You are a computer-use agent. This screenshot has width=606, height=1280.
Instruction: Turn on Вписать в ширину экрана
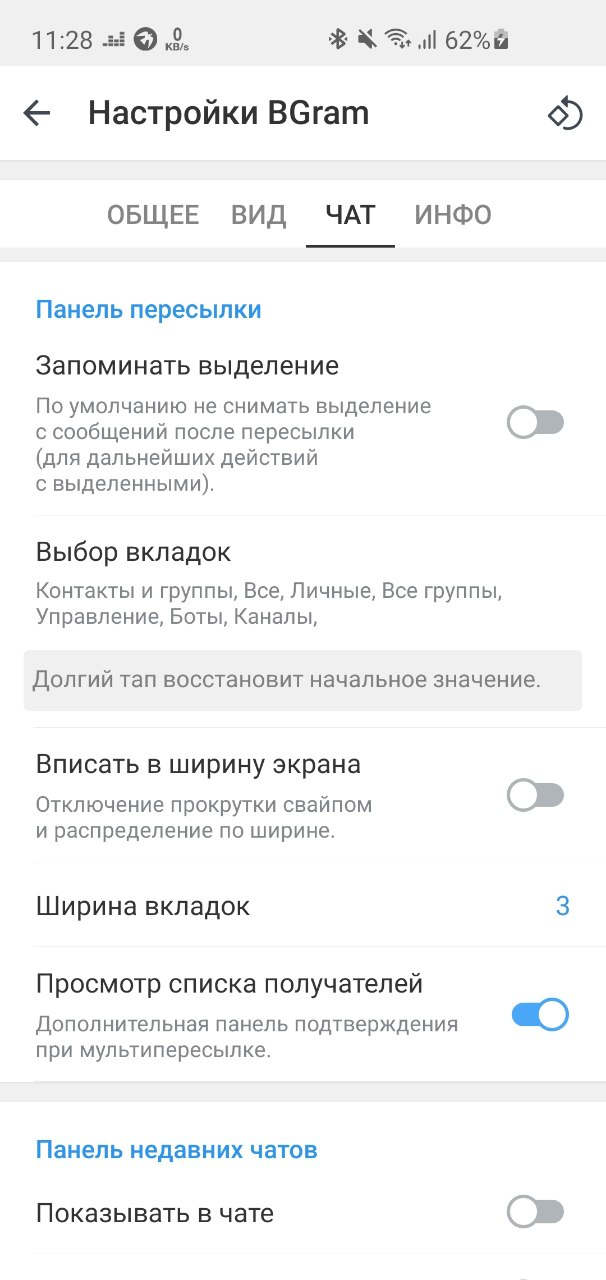point(537,796)
